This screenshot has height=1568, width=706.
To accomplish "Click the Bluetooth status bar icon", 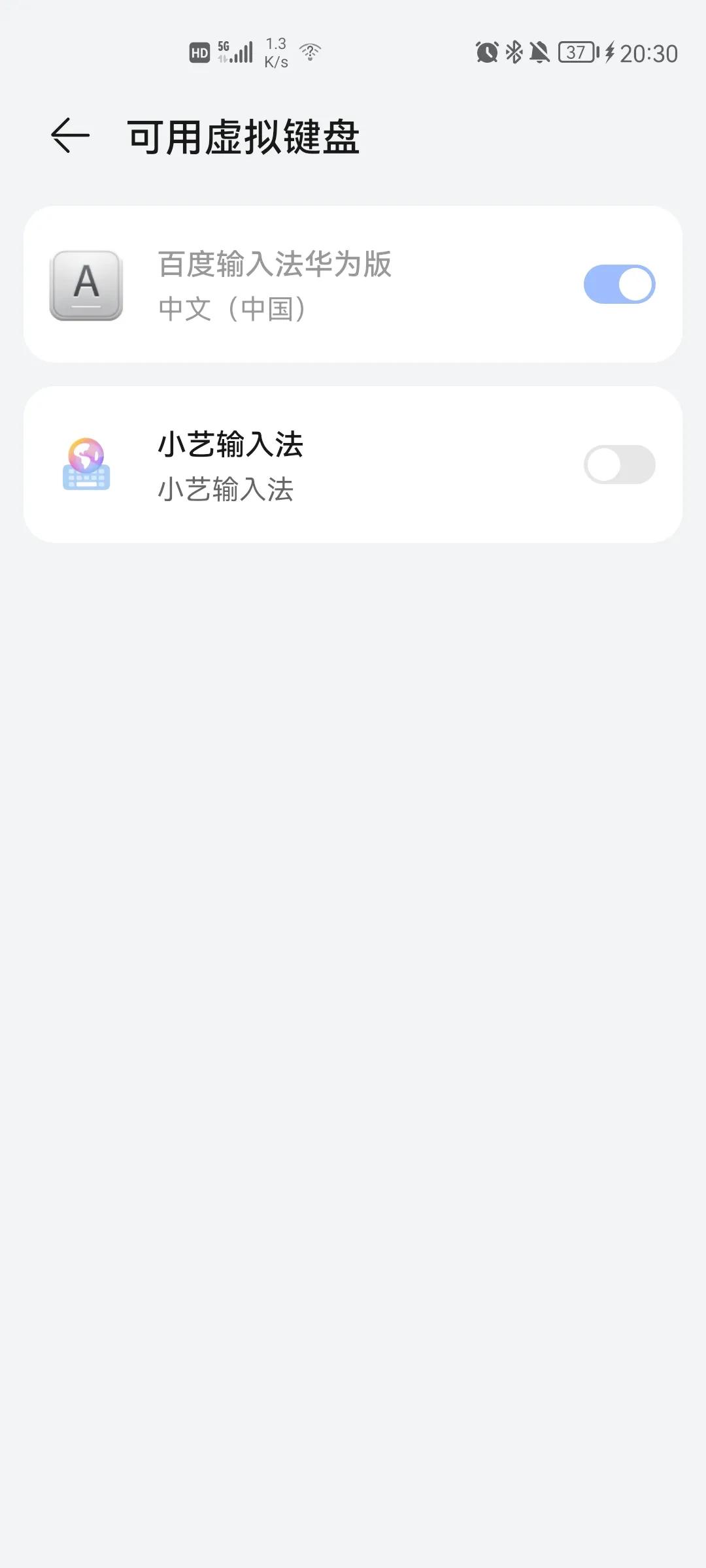I will [514, 52].
